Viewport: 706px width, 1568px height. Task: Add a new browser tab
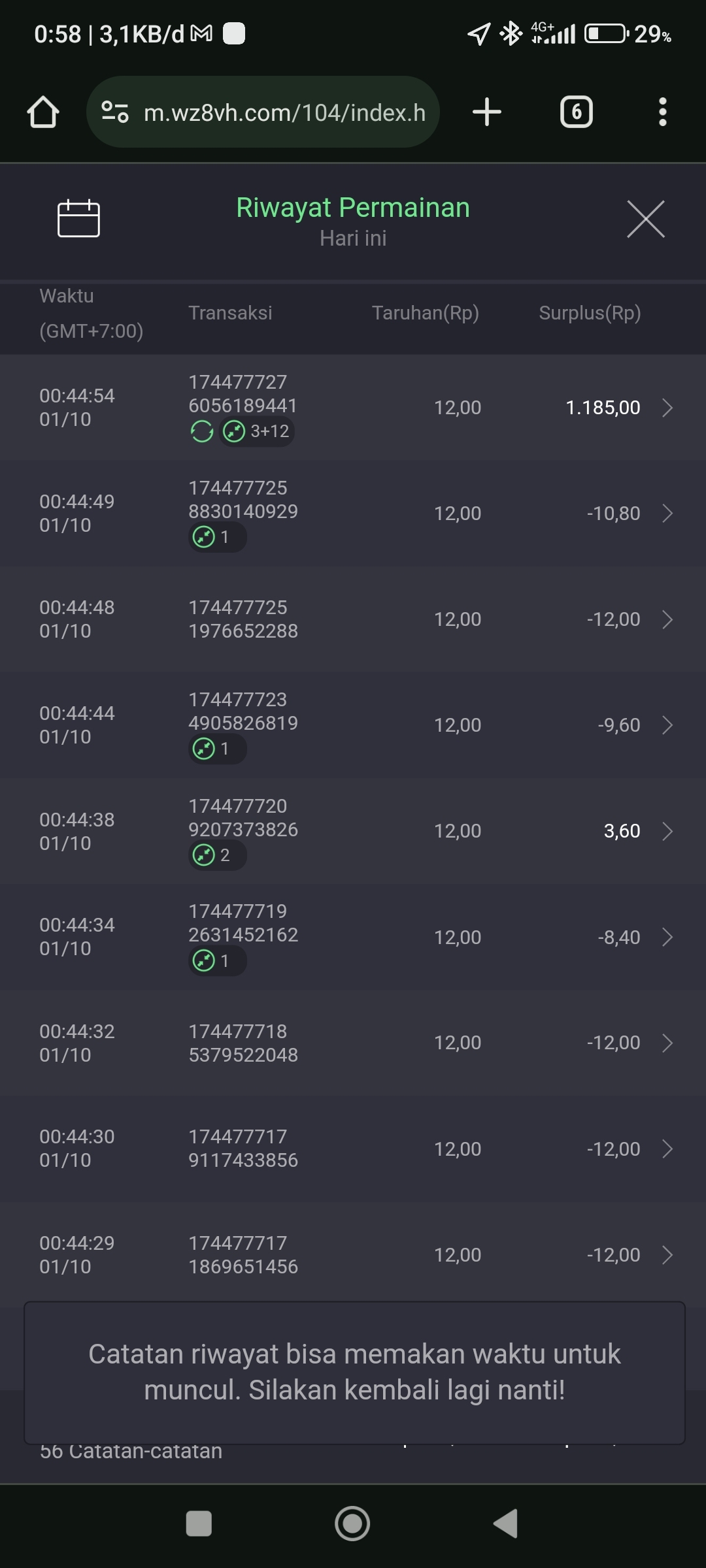[x=487, y=112]
